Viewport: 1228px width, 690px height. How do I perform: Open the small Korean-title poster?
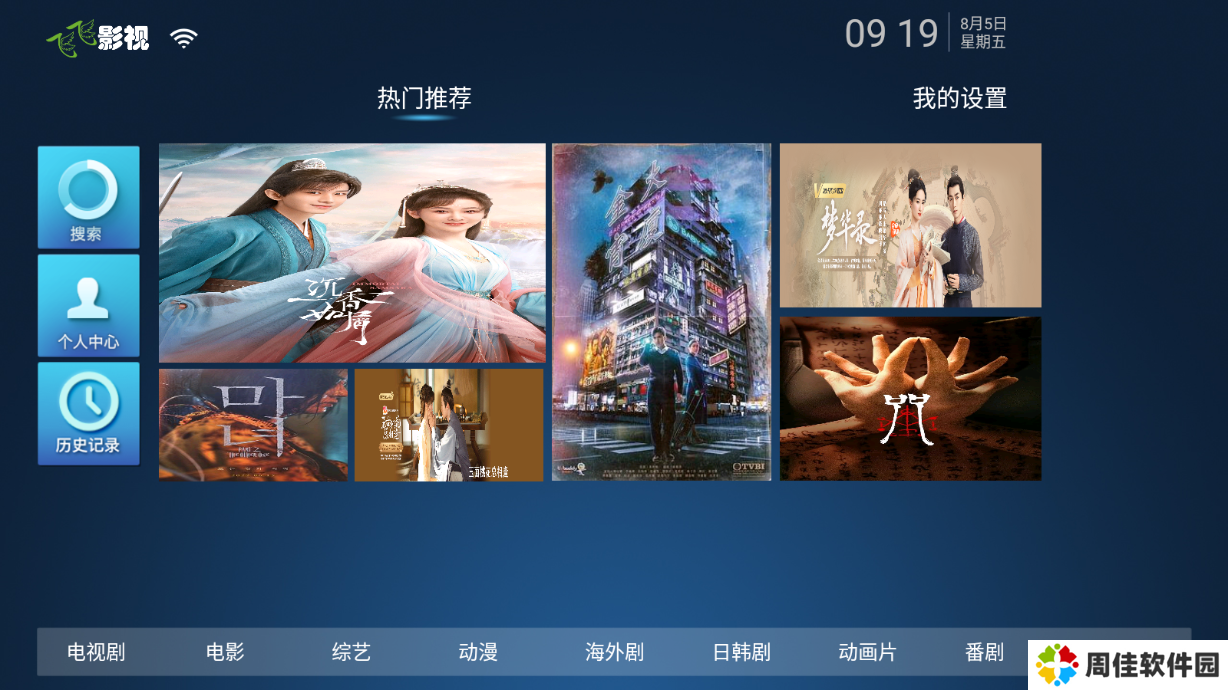click(253, 425)
